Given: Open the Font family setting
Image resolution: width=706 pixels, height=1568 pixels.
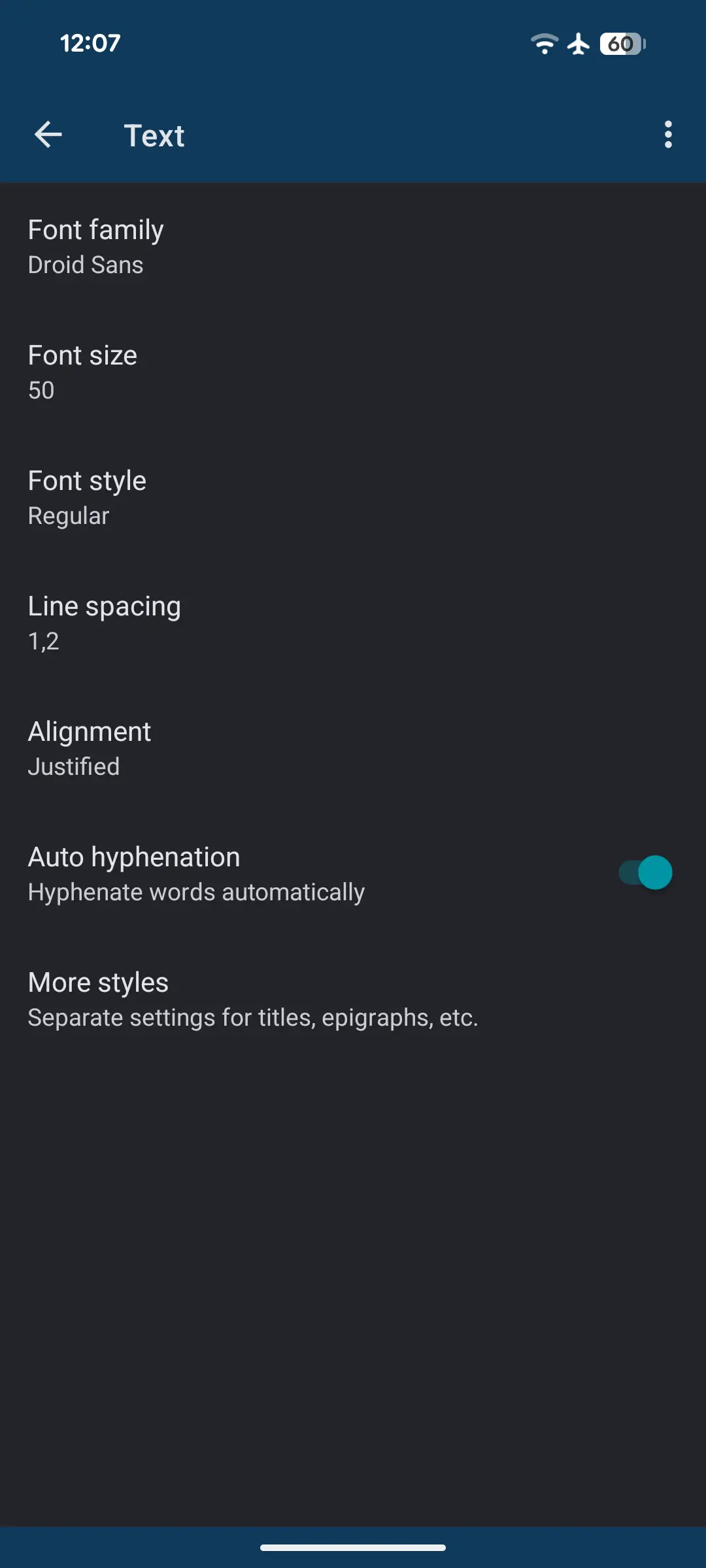Looking at the screenshot, I should pyautogui.click(x=353, y=247).
